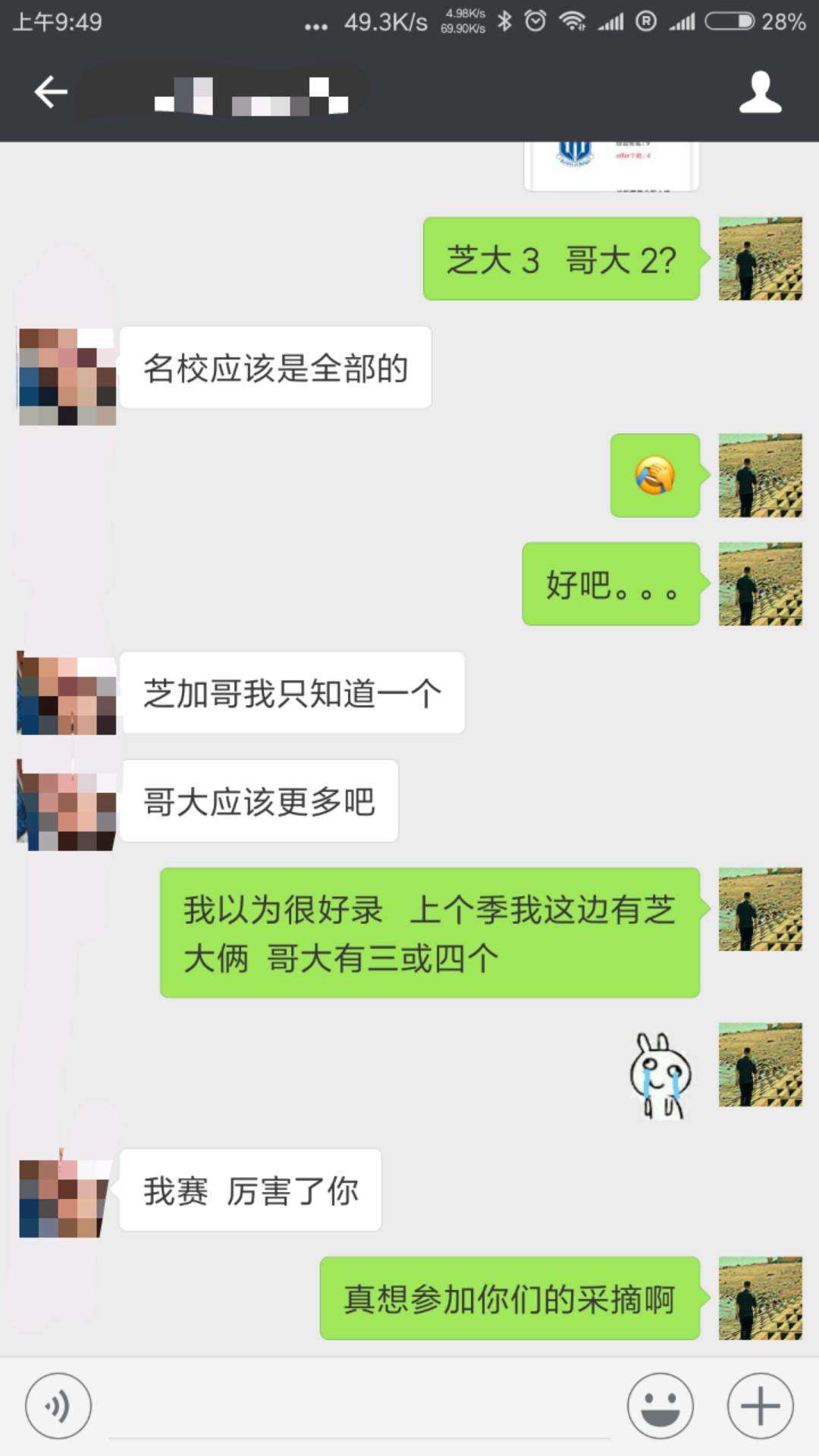Open the emoji sticker panel

tap(660, 1405)
